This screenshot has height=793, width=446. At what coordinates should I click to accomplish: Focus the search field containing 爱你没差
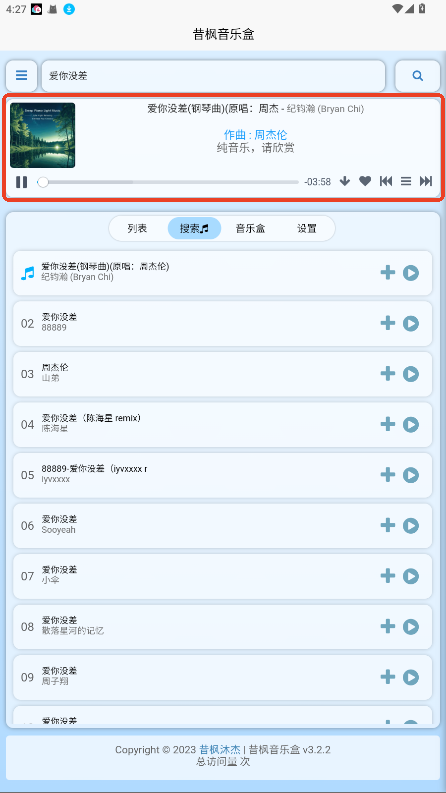pyautogui.click(x=213, y=76)
